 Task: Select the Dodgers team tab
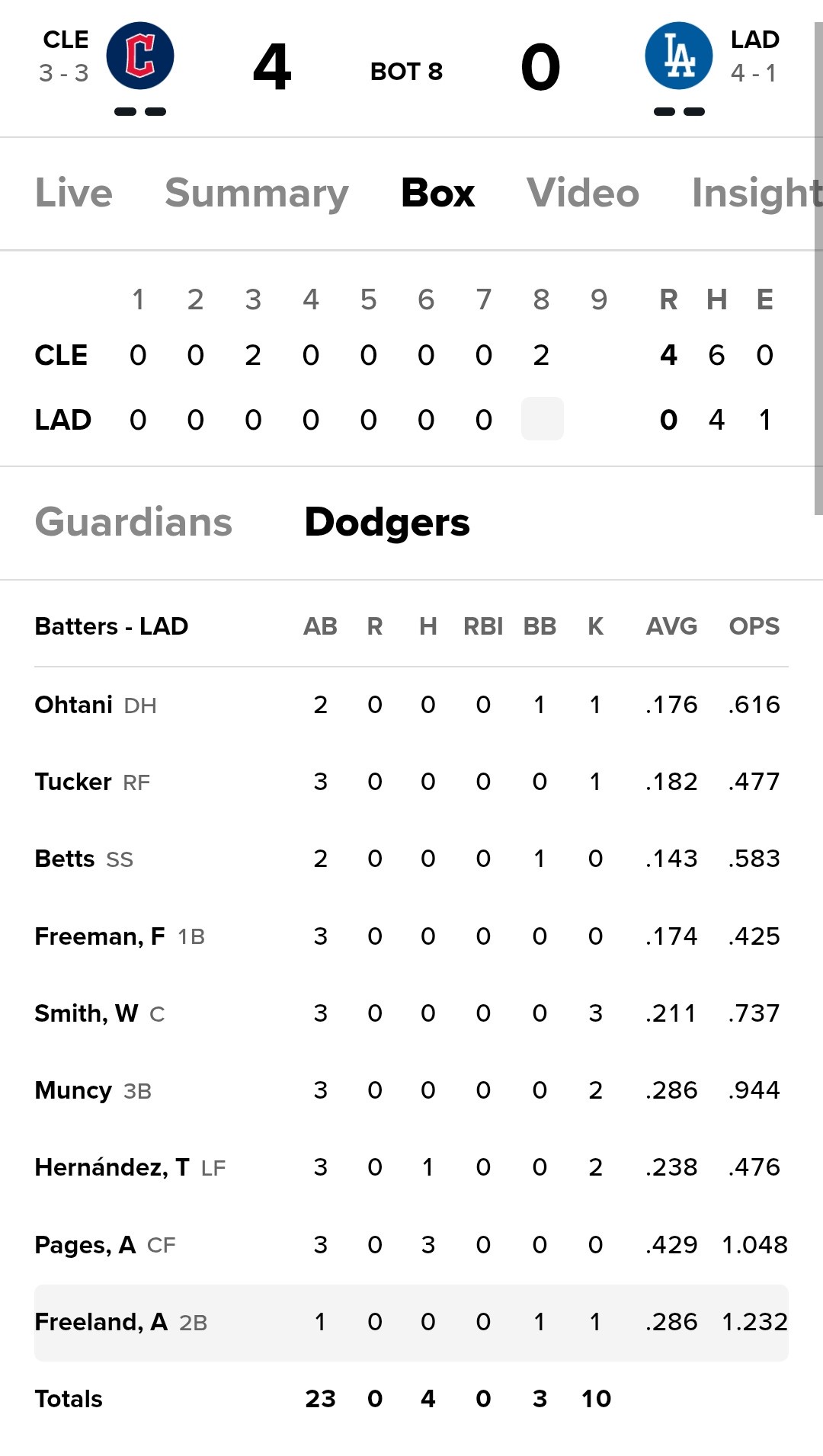(387, 523)
